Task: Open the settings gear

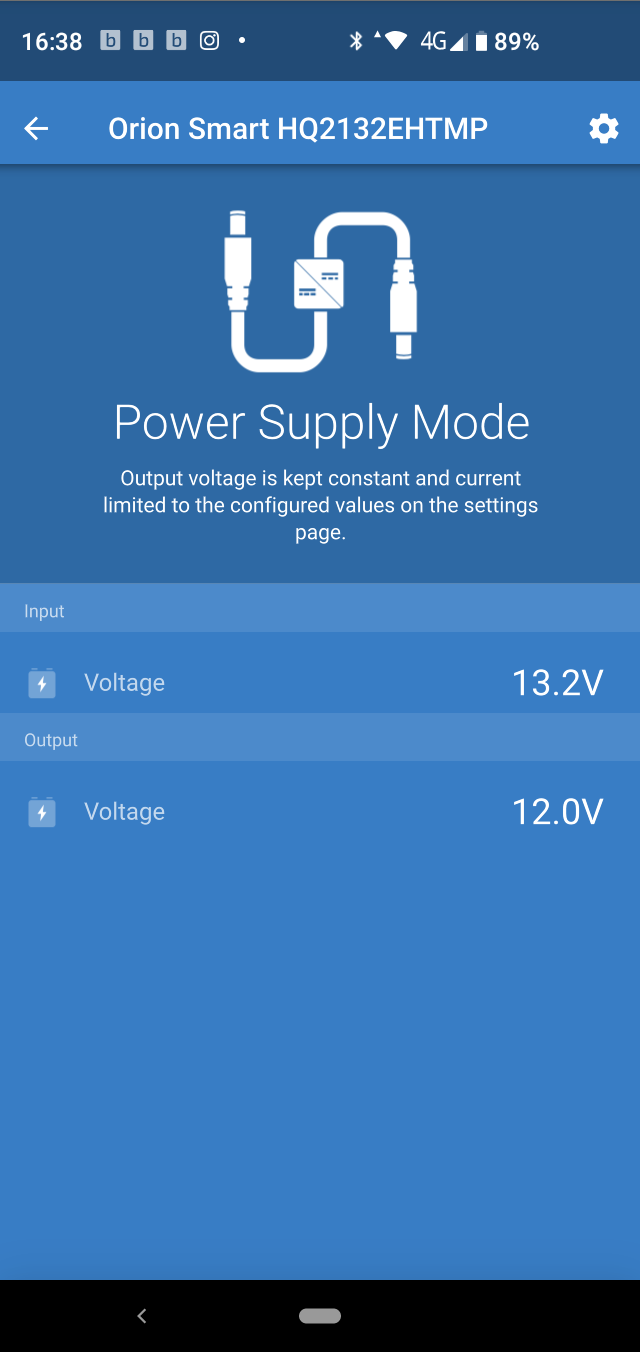Action: tap(603, 128)
